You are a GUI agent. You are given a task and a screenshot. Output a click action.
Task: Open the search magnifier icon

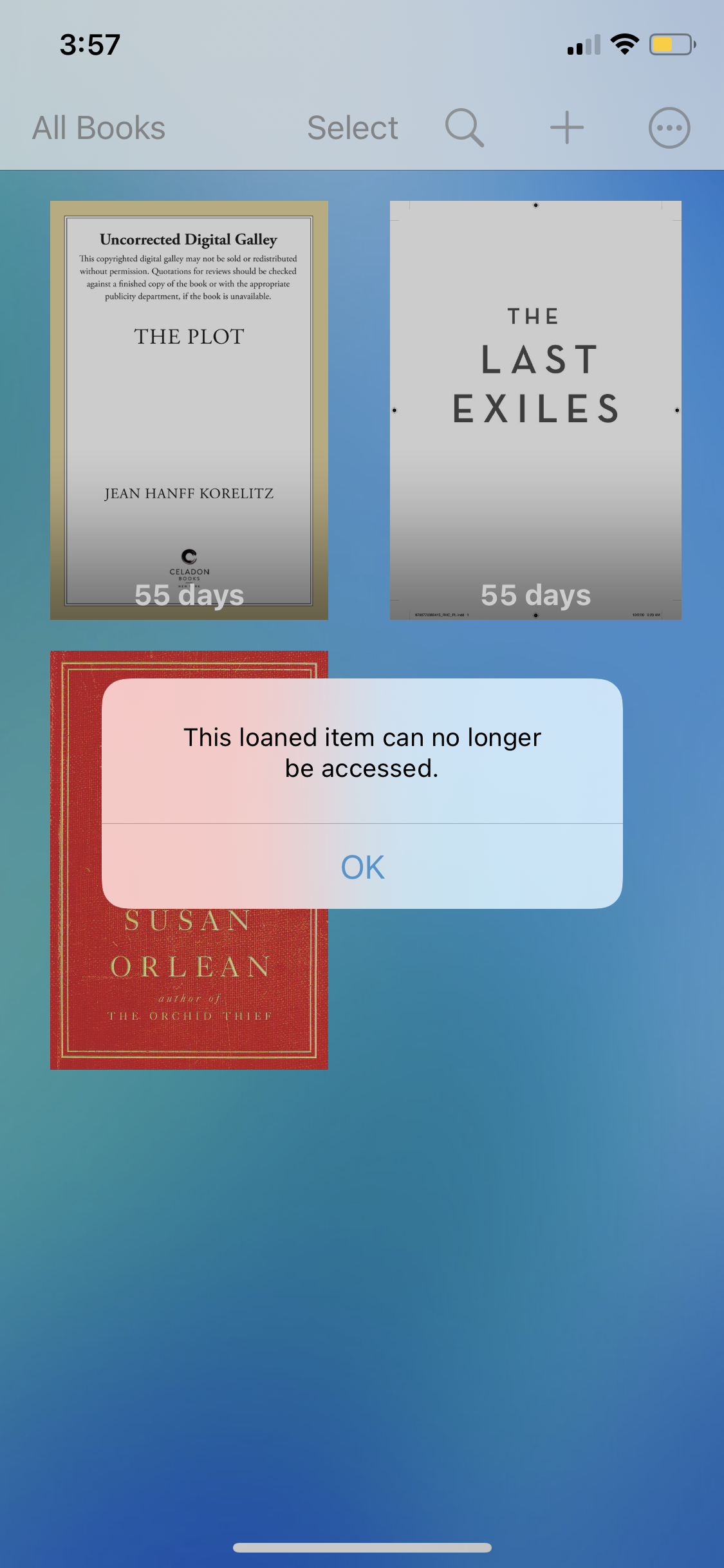coord(464,128)
